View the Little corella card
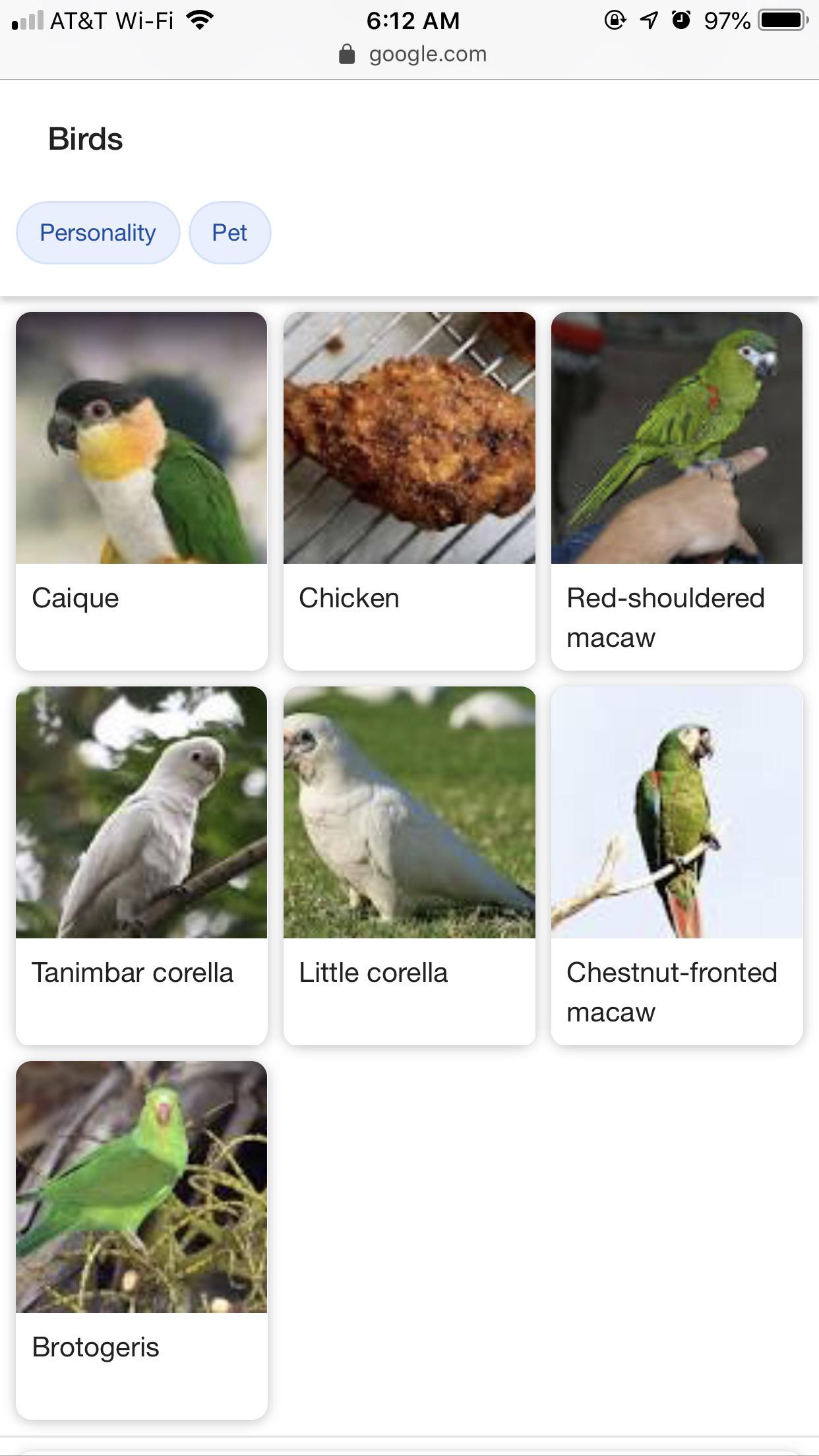The height and width of the screenshot is (1456, 819). (x=409, y=866)
